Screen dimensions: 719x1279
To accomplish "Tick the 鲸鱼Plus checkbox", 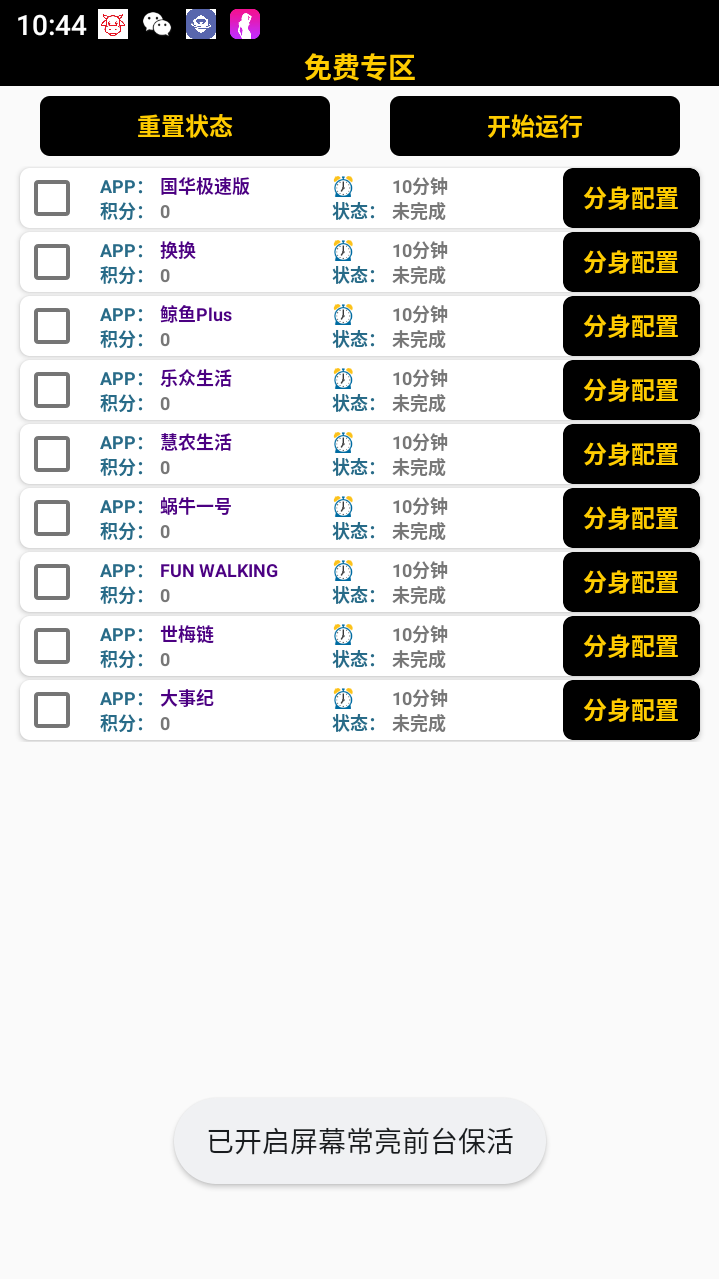I will [x=52, y=326].
